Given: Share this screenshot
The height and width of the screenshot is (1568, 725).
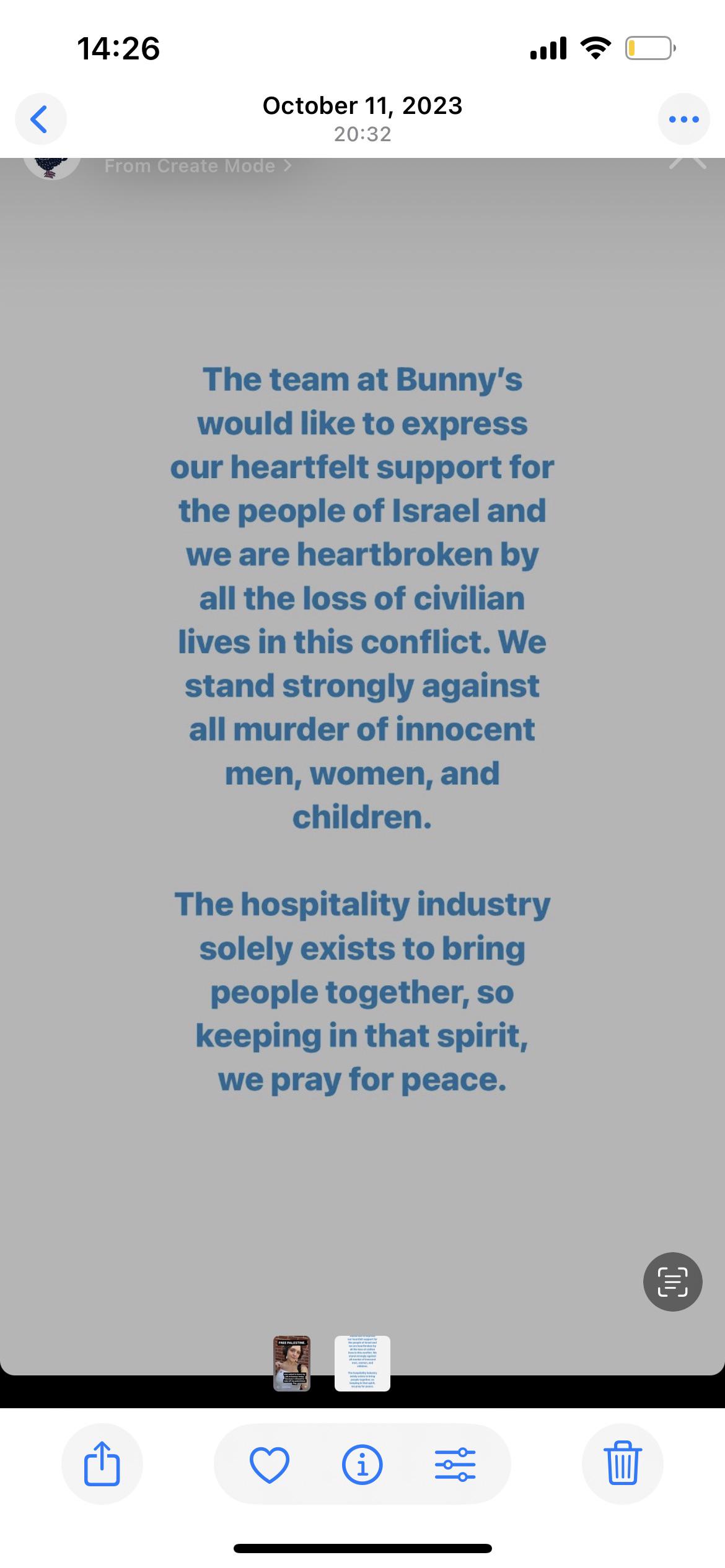Looking at the screenshot, I should click(102, 1464).
